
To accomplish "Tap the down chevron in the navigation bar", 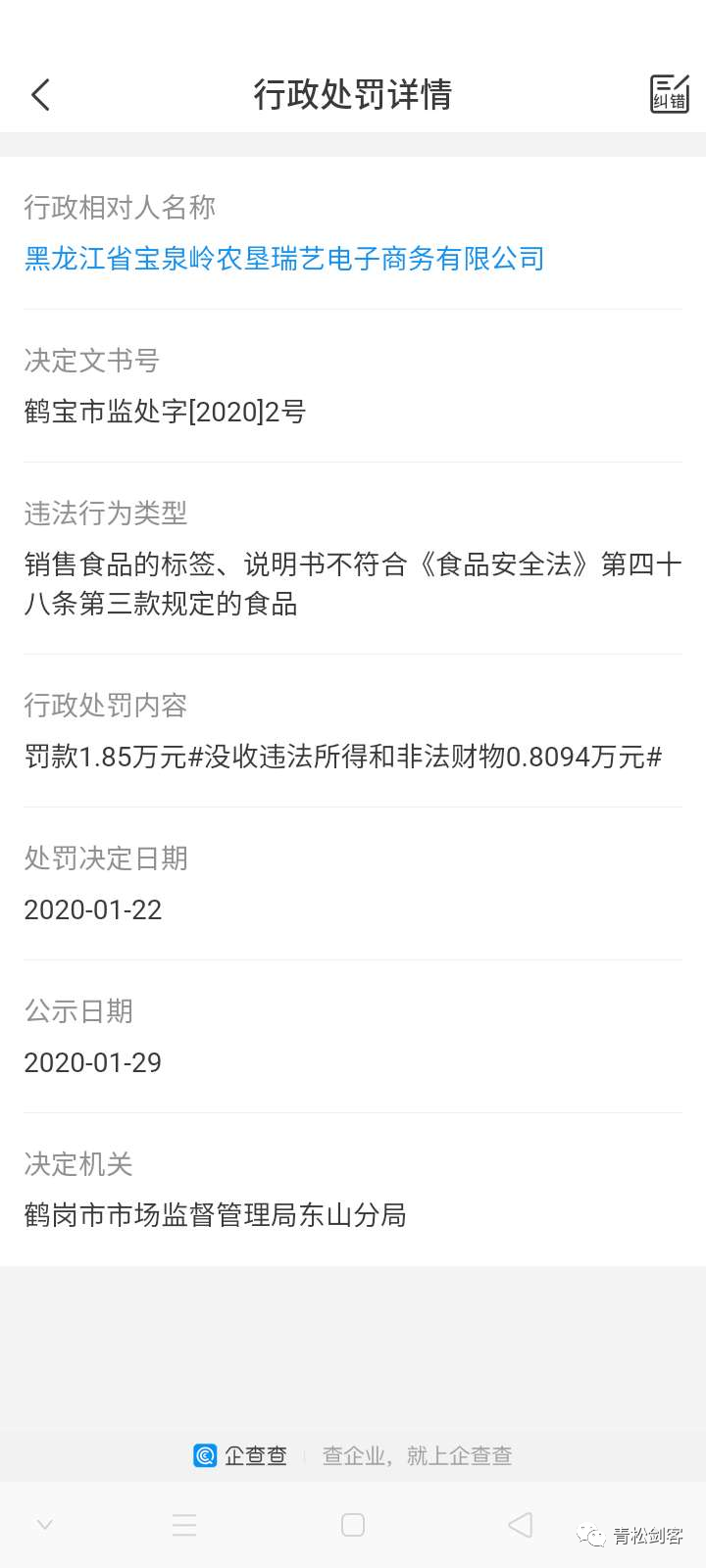I will pyautogui.click(x=44, y=1525).
